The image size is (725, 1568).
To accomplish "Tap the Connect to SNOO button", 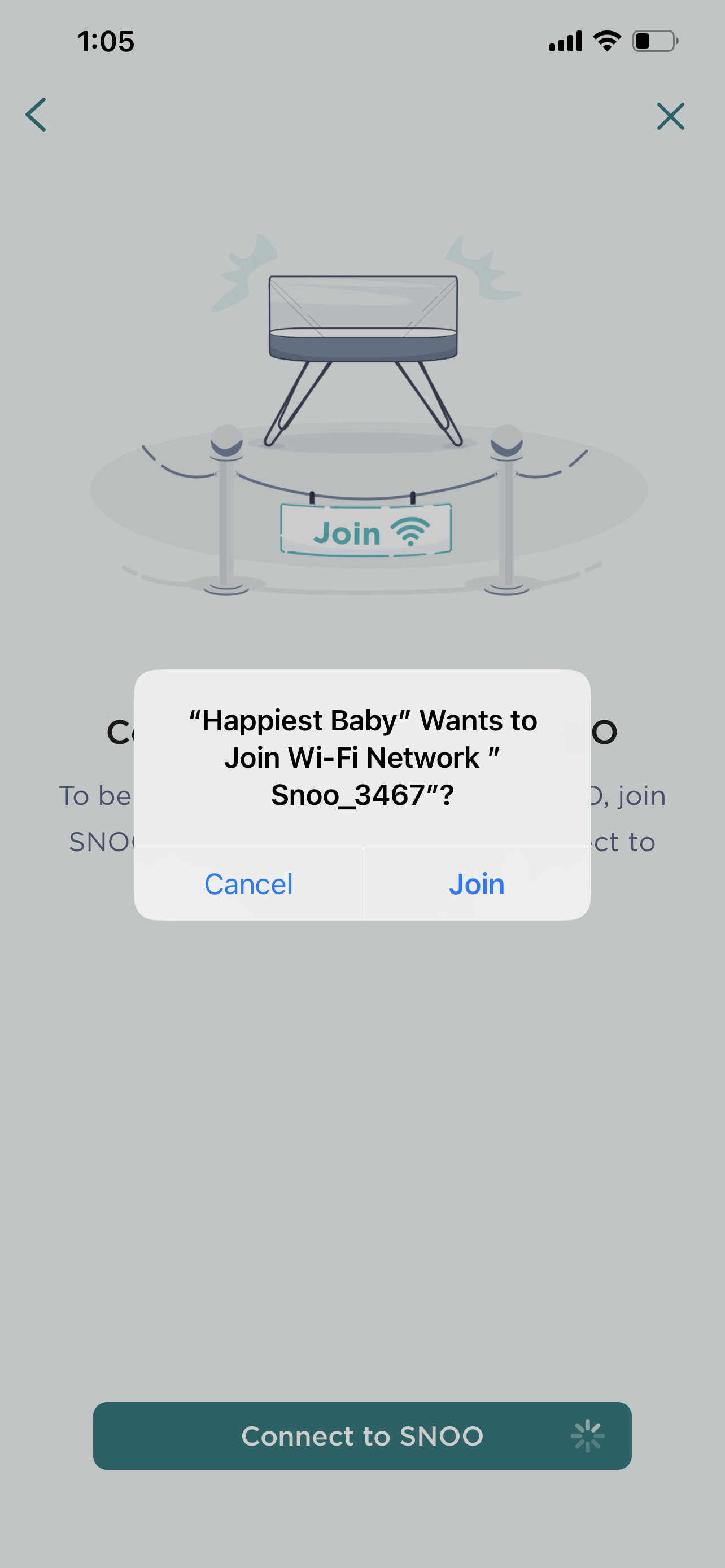I will 362,1435.
